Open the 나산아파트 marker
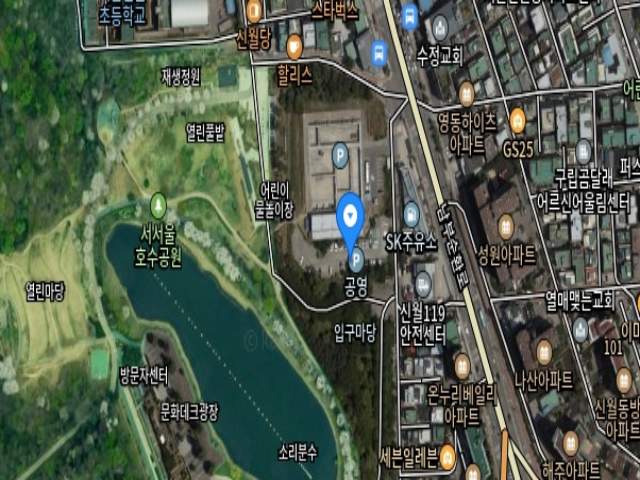 [544, 350]
